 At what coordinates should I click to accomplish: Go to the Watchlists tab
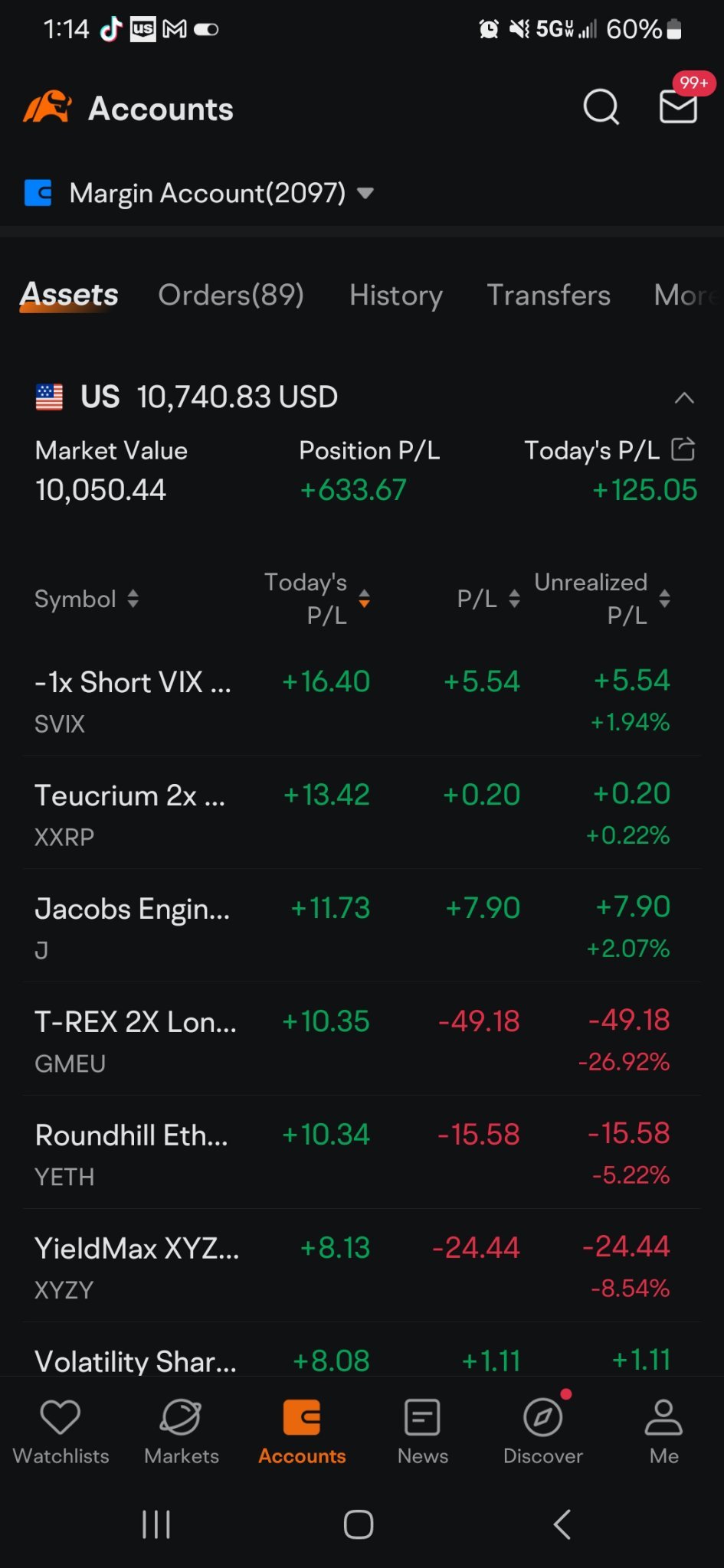point(61,1431)
